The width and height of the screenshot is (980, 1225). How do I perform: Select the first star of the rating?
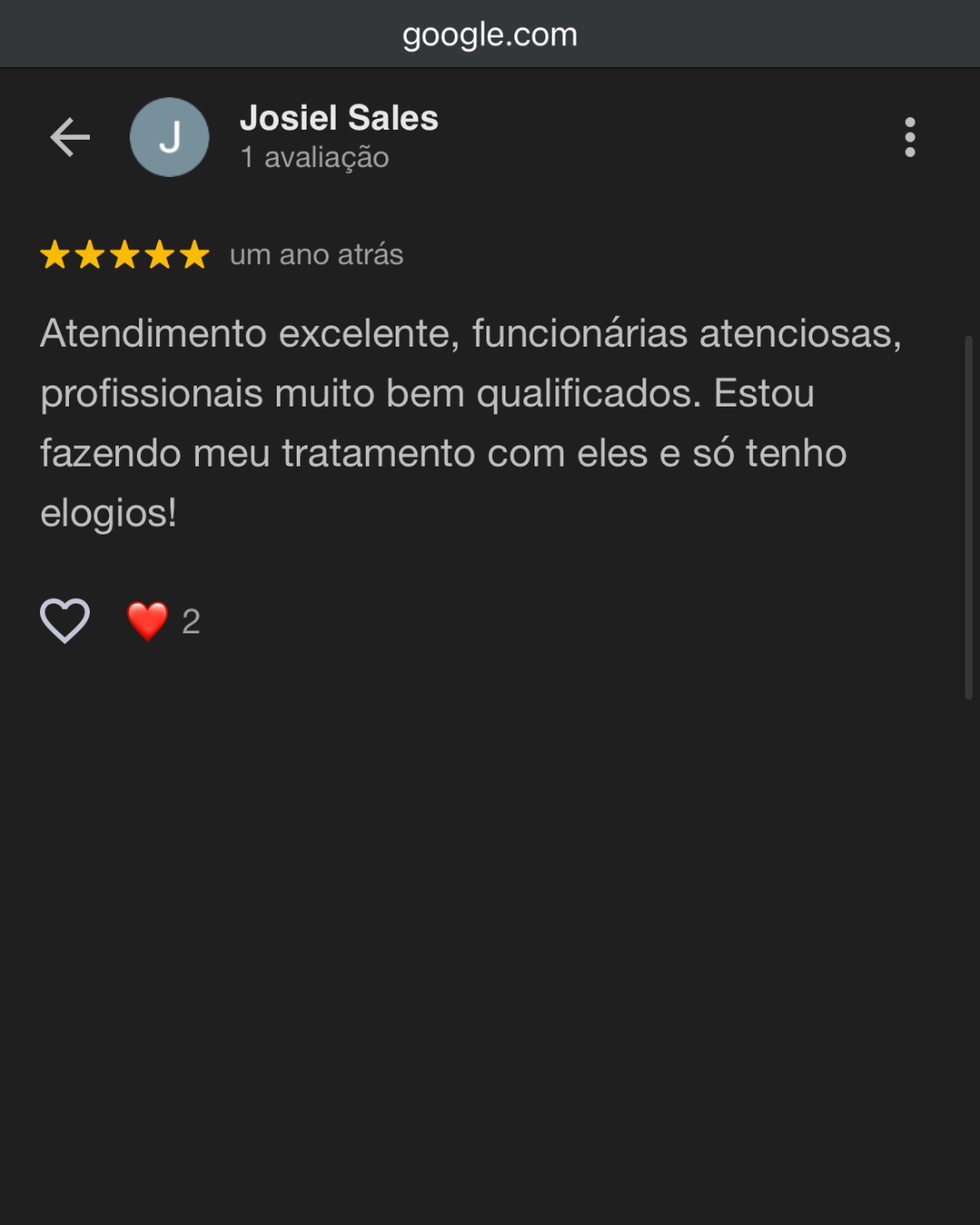[54, 254]
